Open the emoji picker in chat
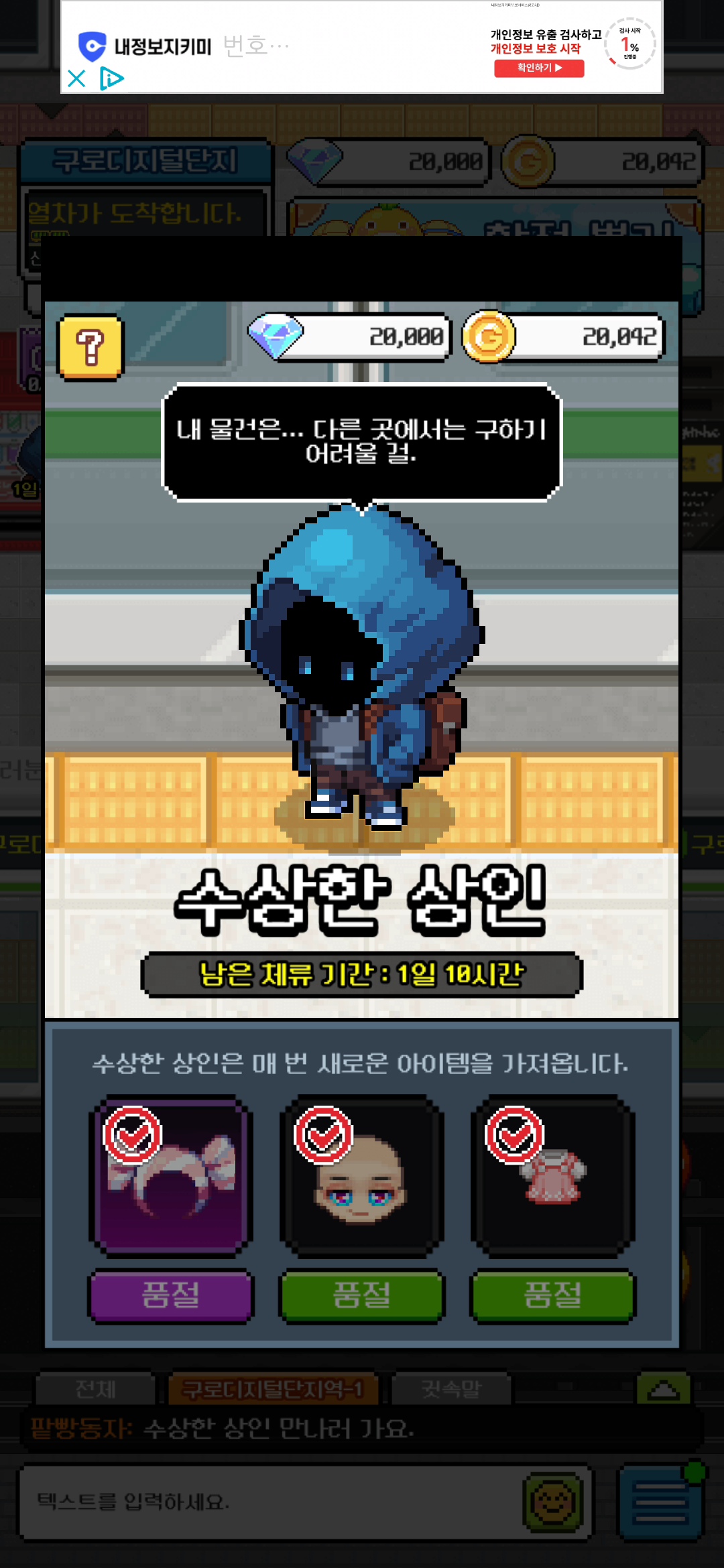This screenshot has width=724, height=1568. coord(553,1502)
